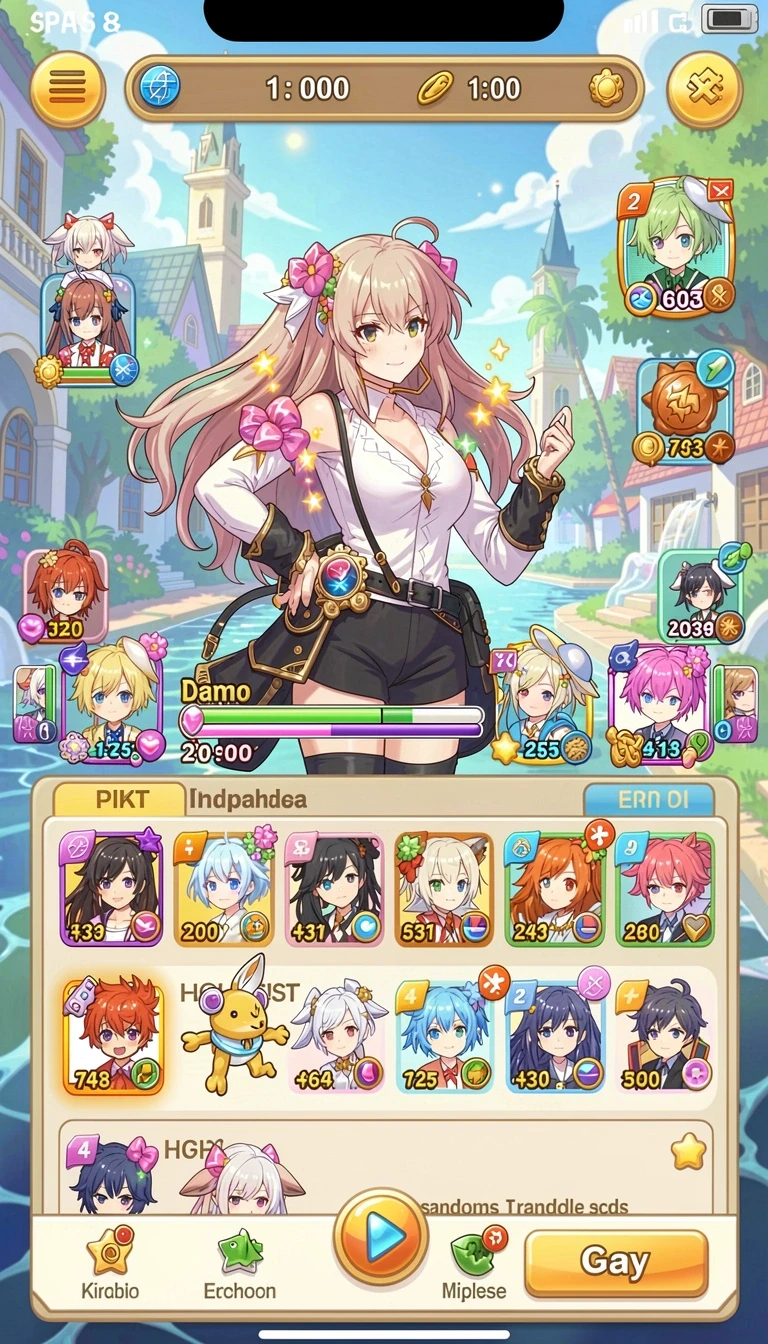The image size is (768, 1344).
Task: Select the pink-haired character card 413
Action: coord(660,705)
